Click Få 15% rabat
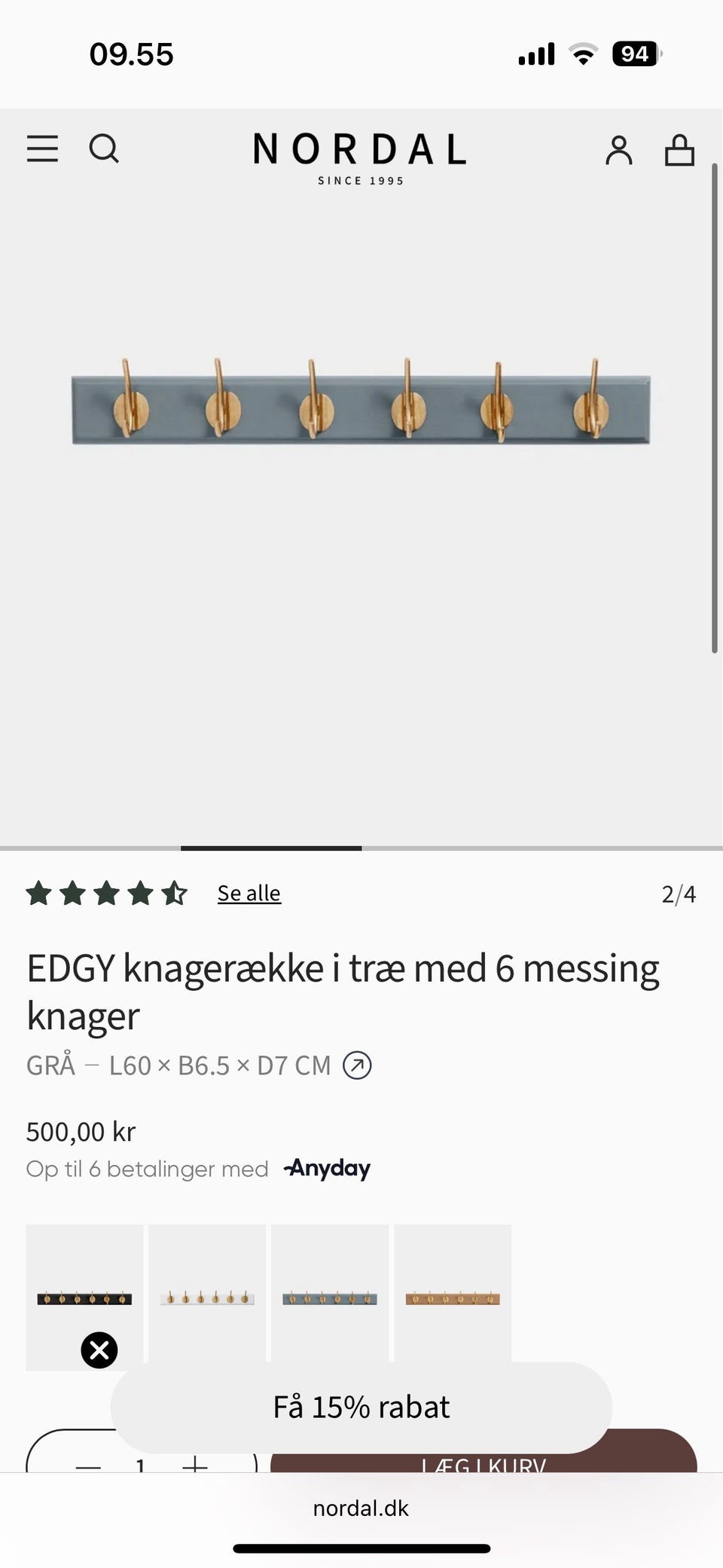 point(360,1406)
